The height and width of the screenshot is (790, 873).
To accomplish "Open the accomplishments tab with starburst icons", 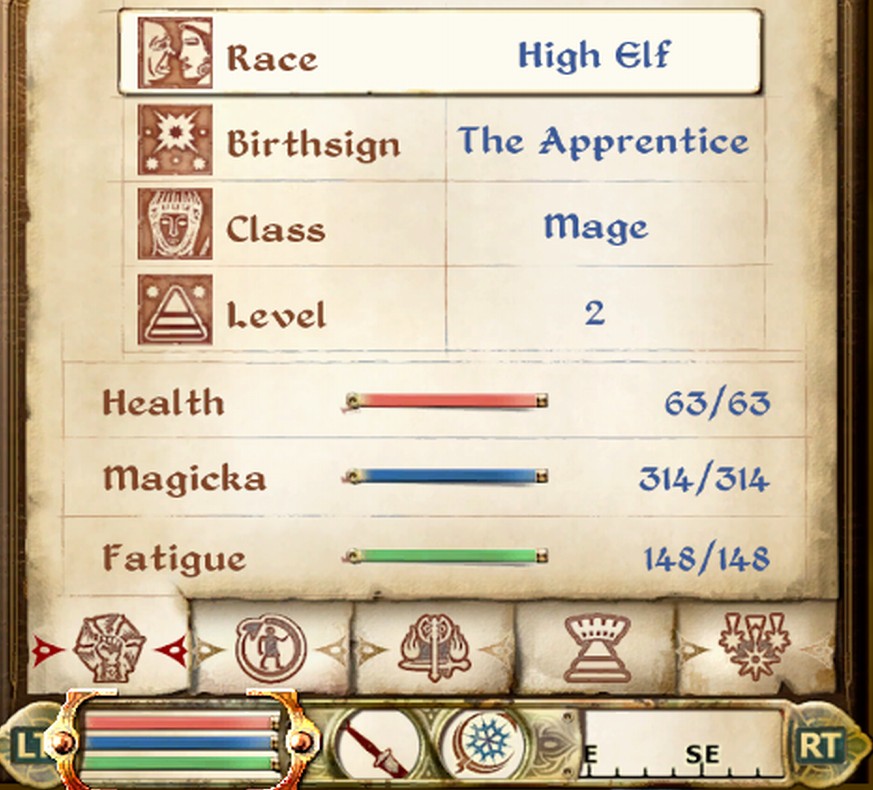I will tap(757, 649).
